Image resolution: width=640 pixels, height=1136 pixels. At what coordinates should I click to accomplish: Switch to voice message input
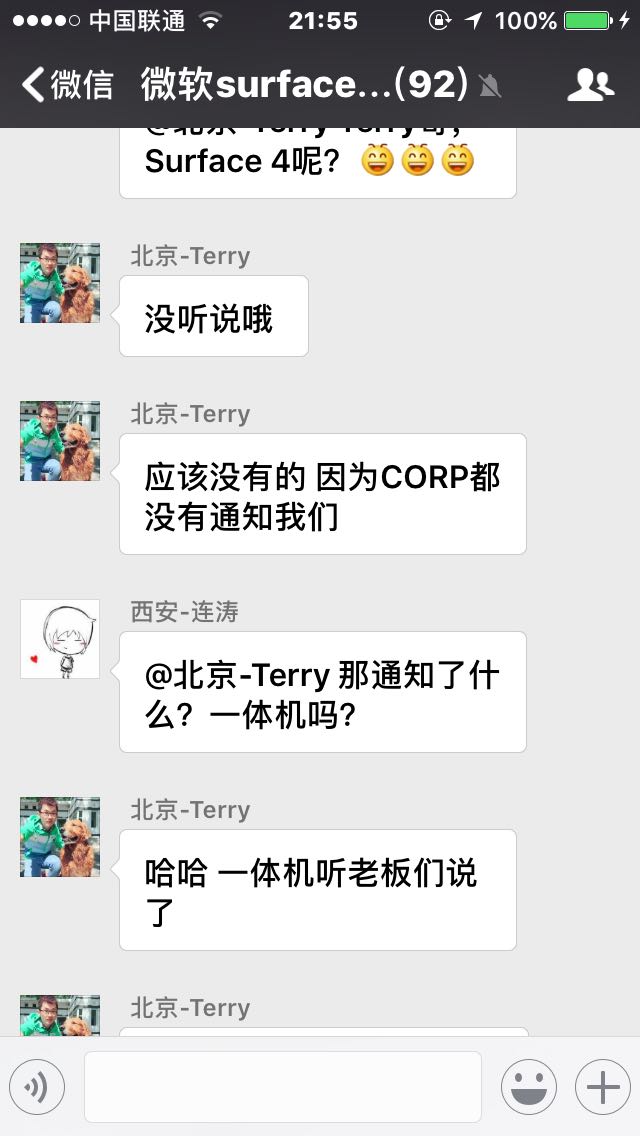[x=37, y=1086]
